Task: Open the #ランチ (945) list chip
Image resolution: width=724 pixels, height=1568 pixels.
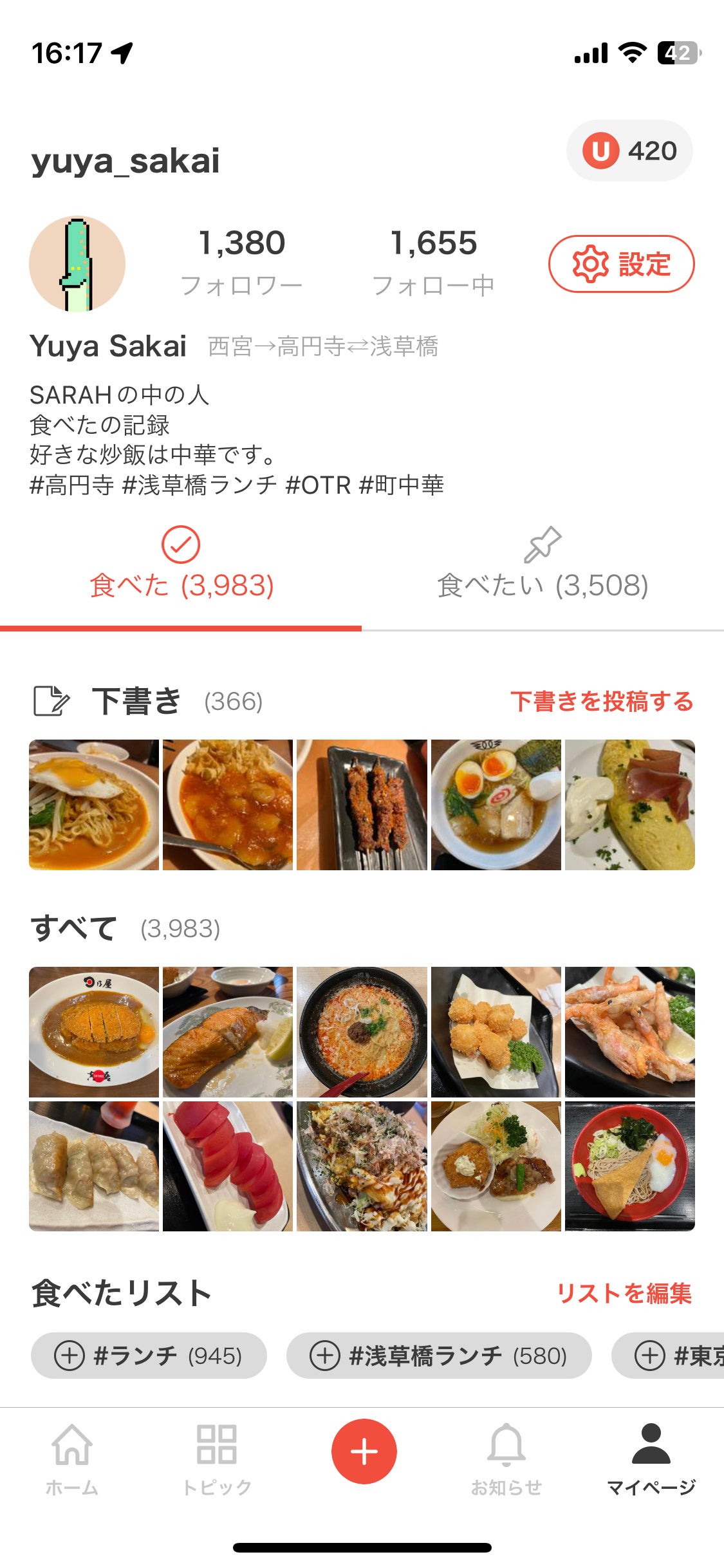Action: tap(149, 1356)
